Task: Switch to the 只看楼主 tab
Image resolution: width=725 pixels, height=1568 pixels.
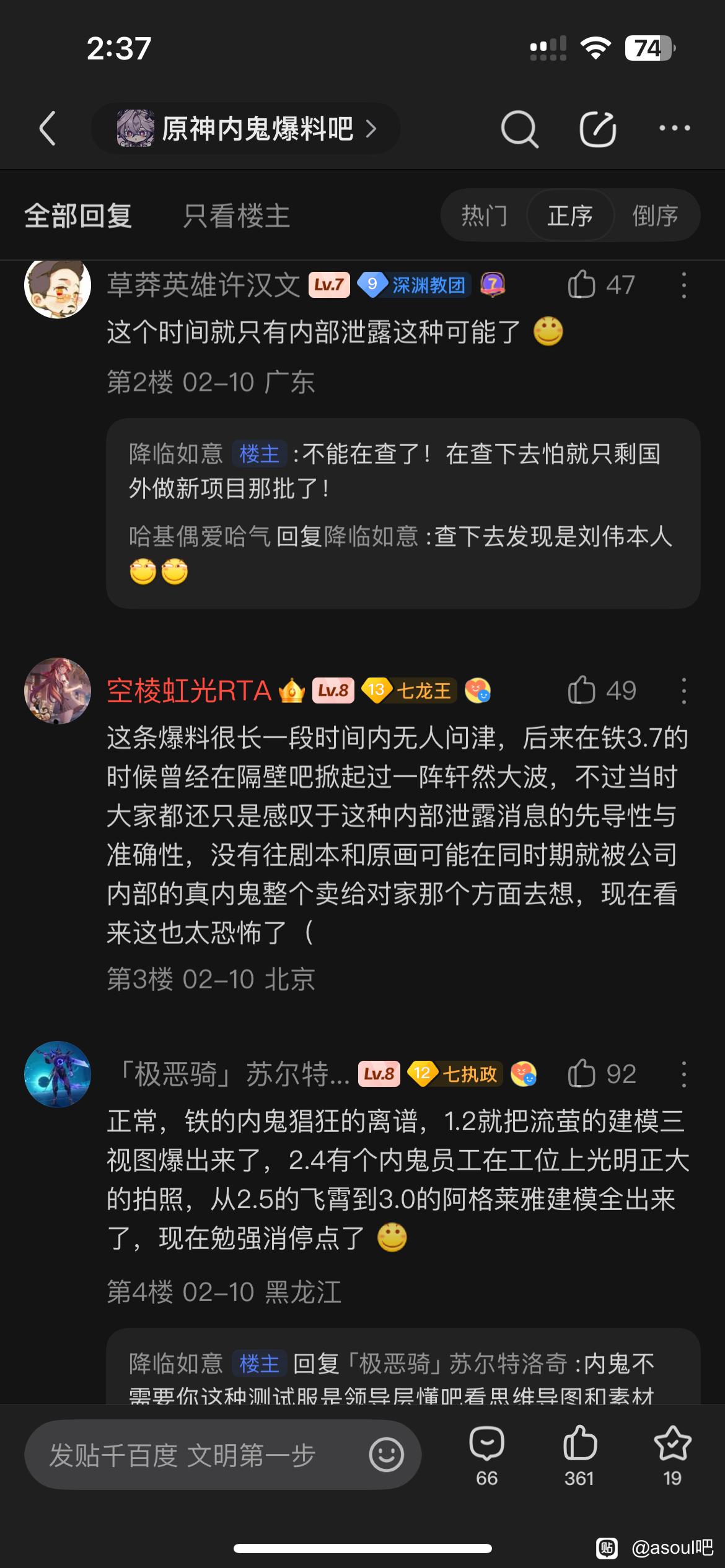Action: pos(236,216)
